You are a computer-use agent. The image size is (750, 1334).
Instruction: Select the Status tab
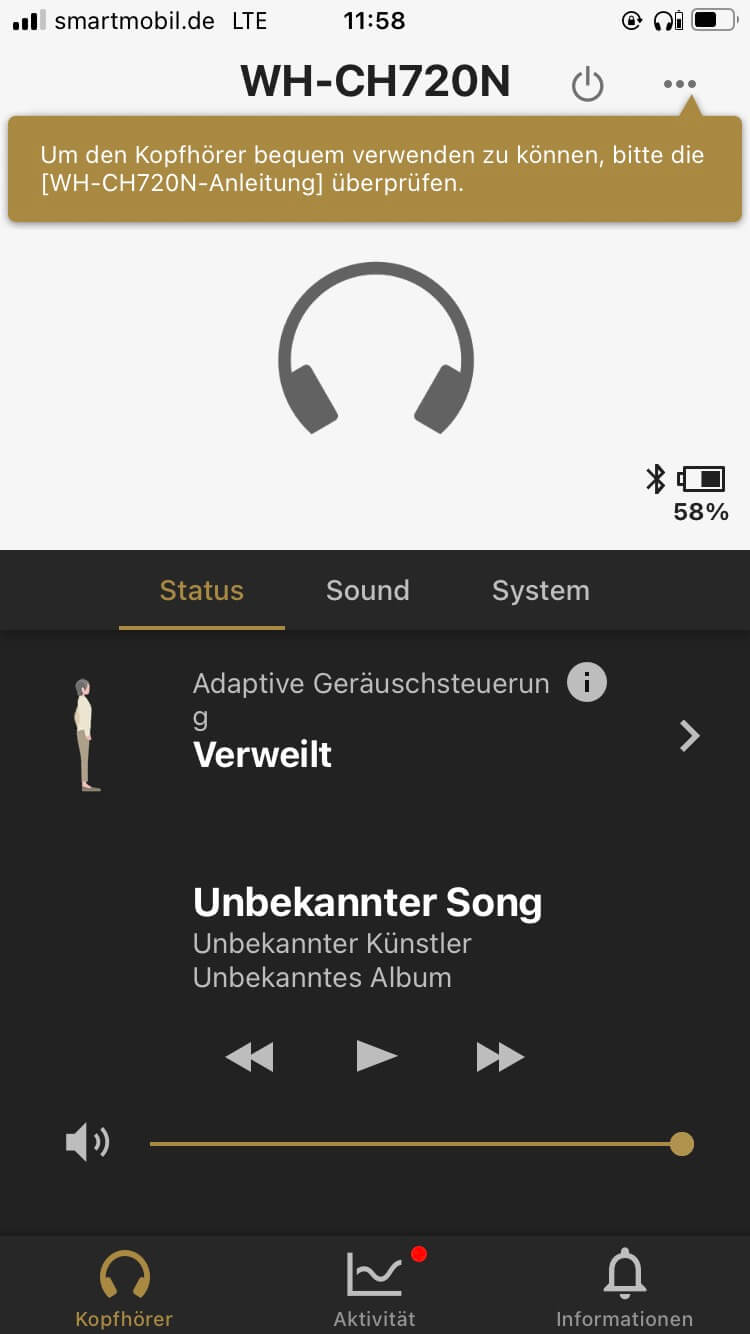(202, 590)
